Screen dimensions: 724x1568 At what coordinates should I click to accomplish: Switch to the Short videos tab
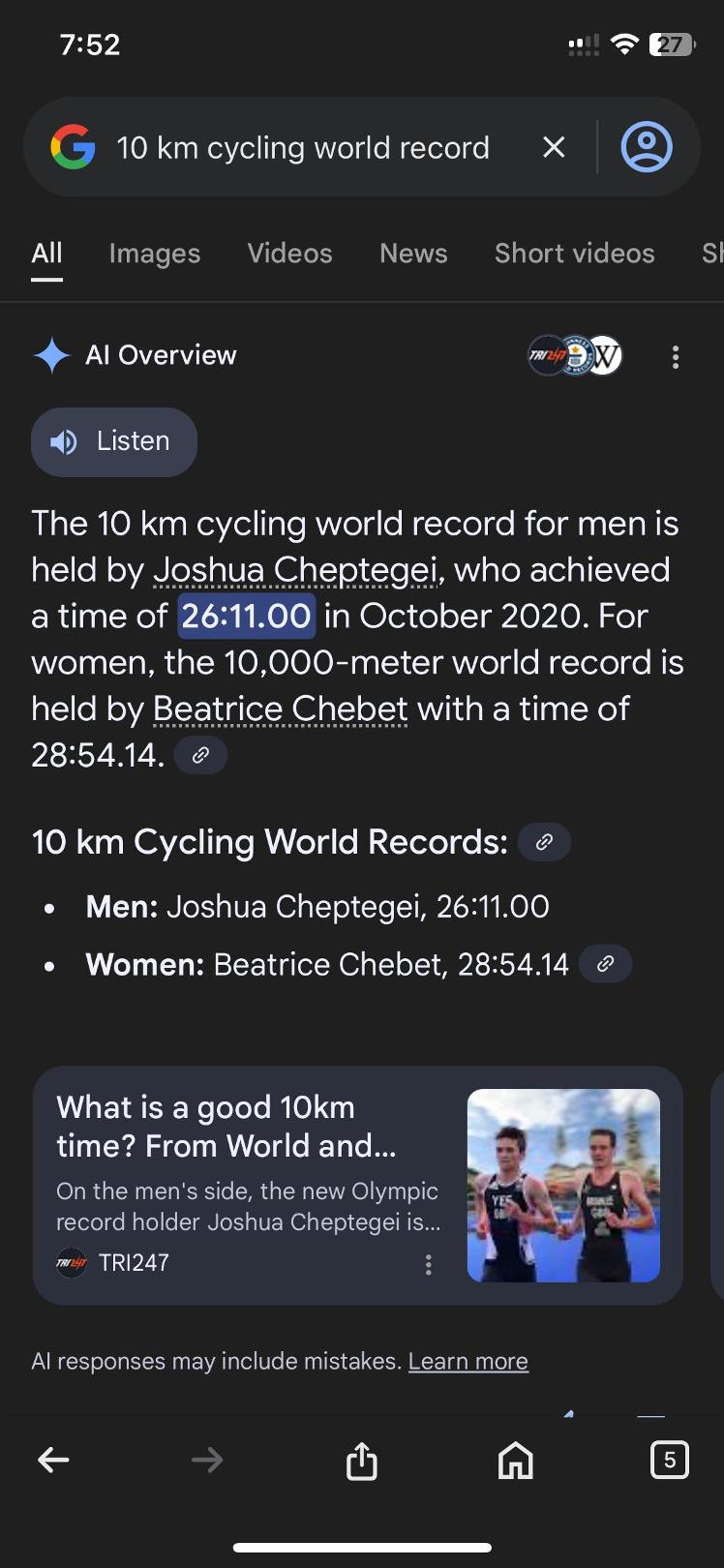(575, 254)
